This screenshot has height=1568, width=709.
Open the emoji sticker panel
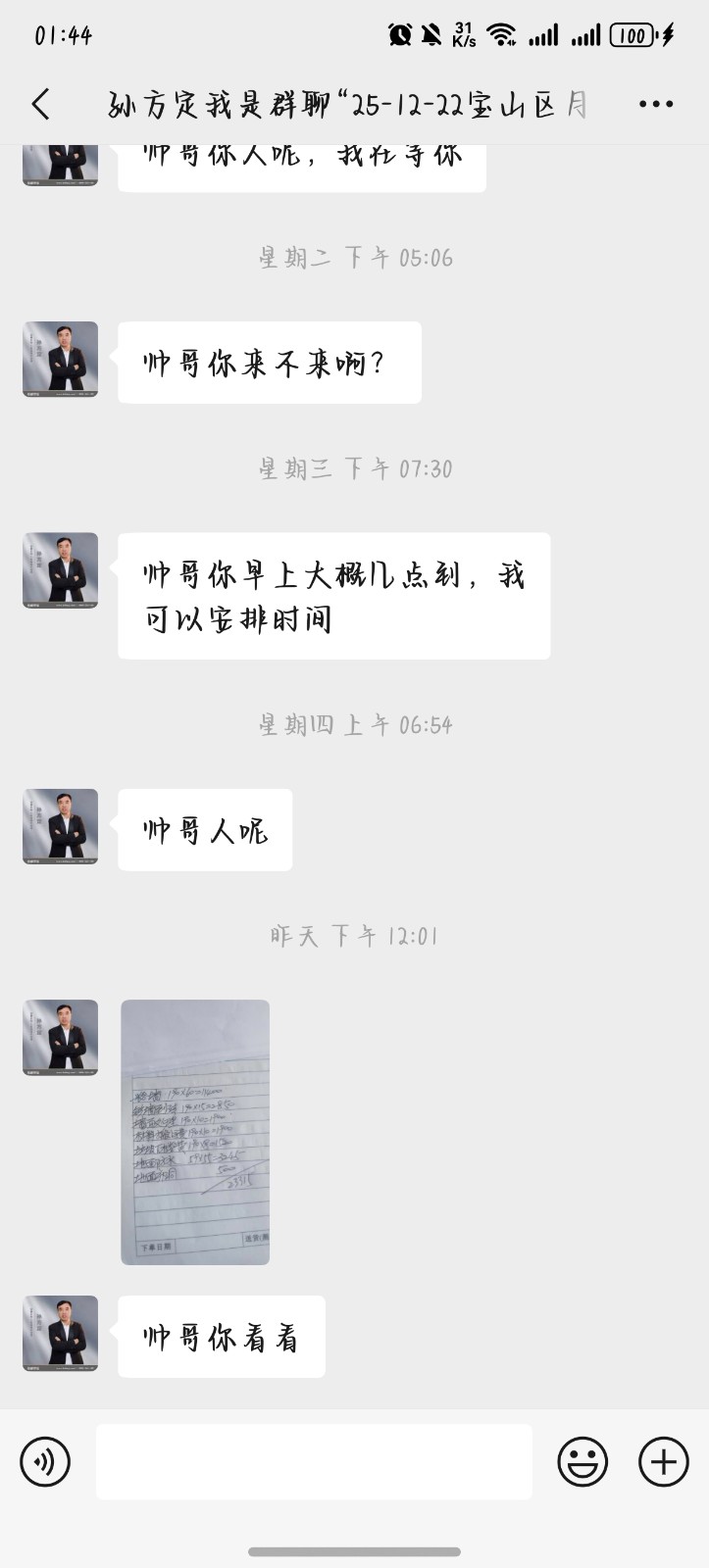(582, 1462)
